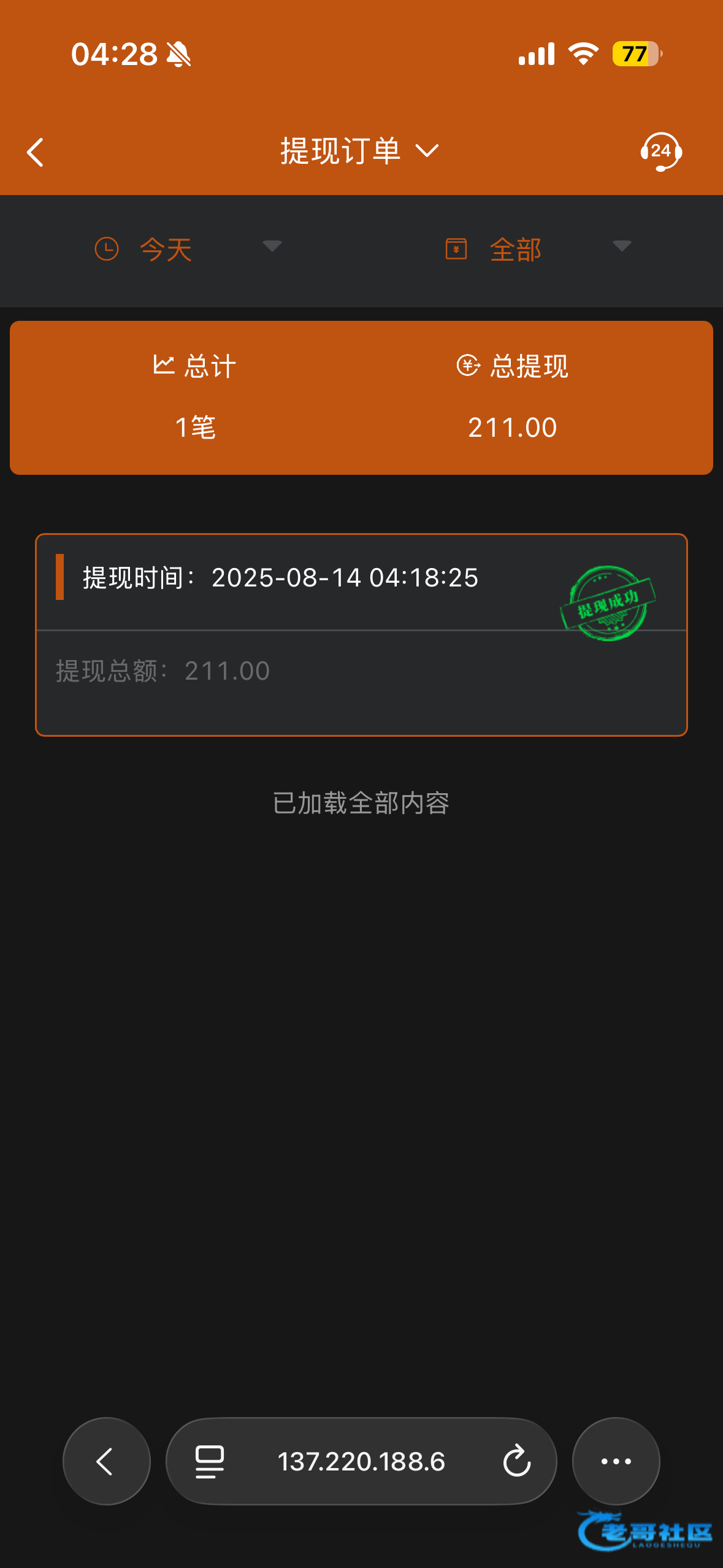Image resolution: width=723 pixels, height=1568 pixels.
Task: Open the 全部 status filter dropdown
Action: [538, 249]
